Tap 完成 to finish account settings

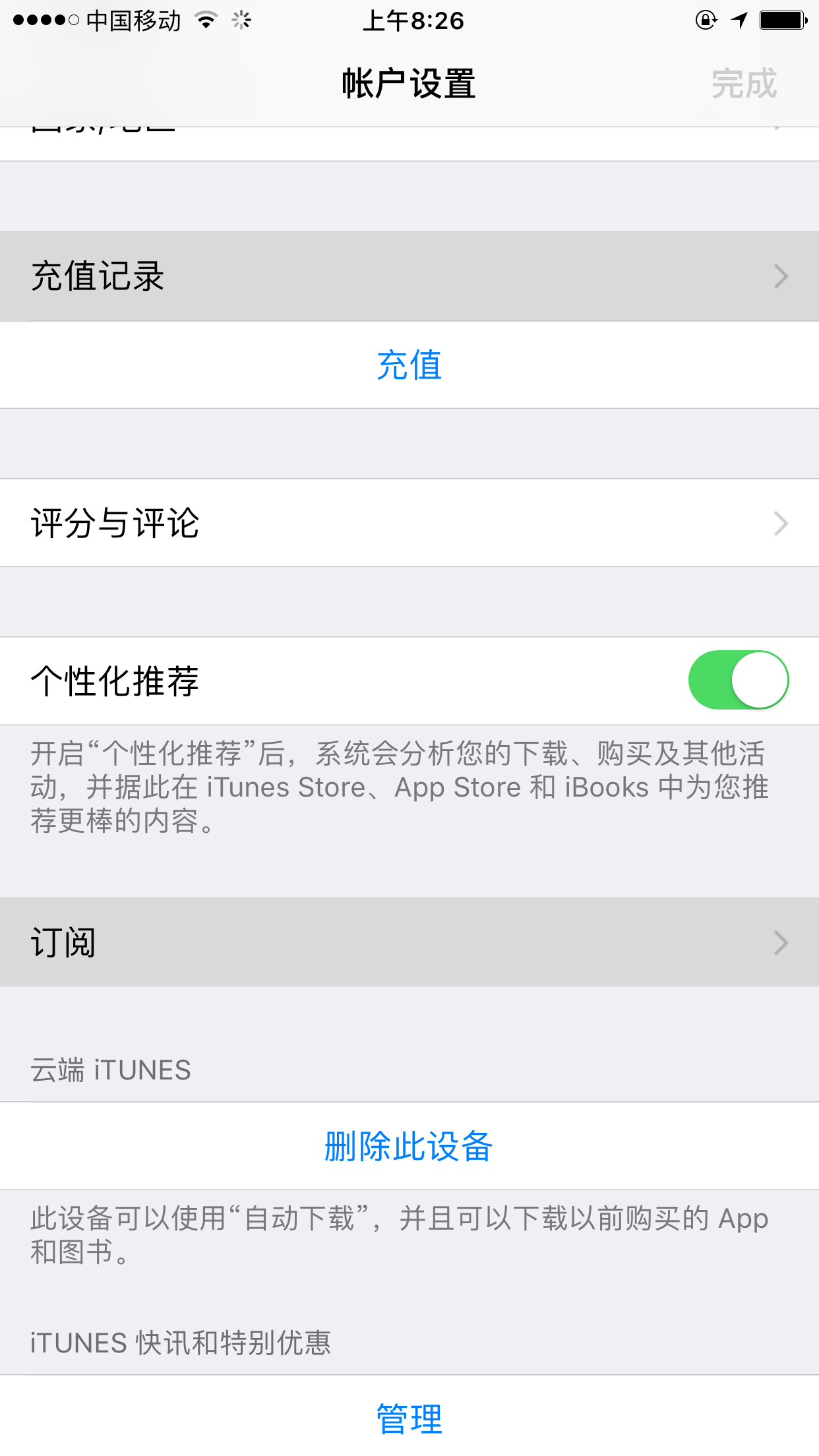tap(744, 84)
